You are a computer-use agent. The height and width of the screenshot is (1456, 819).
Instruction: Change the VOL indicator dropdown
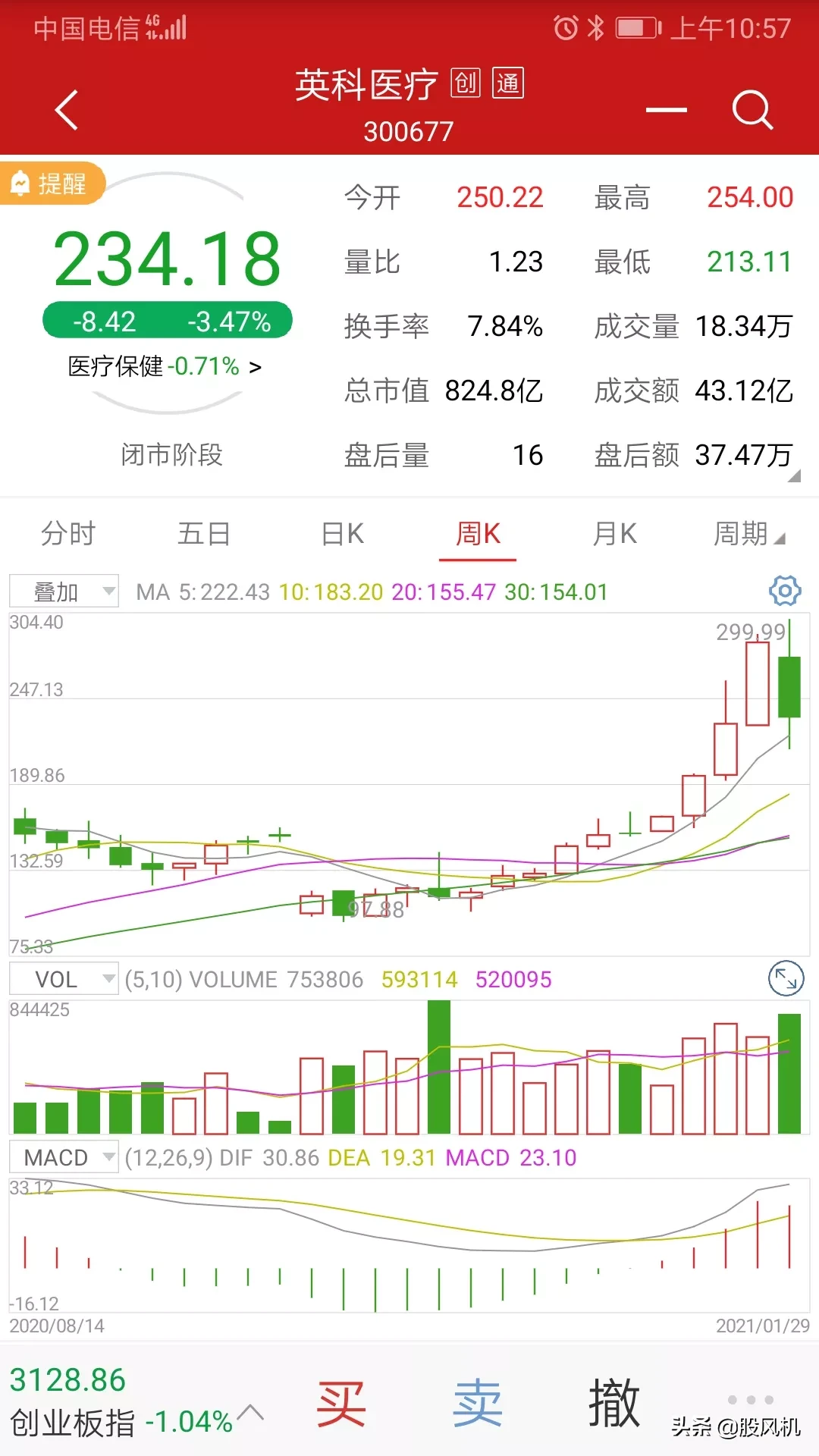pyautogui.click(x=64, y=979)
